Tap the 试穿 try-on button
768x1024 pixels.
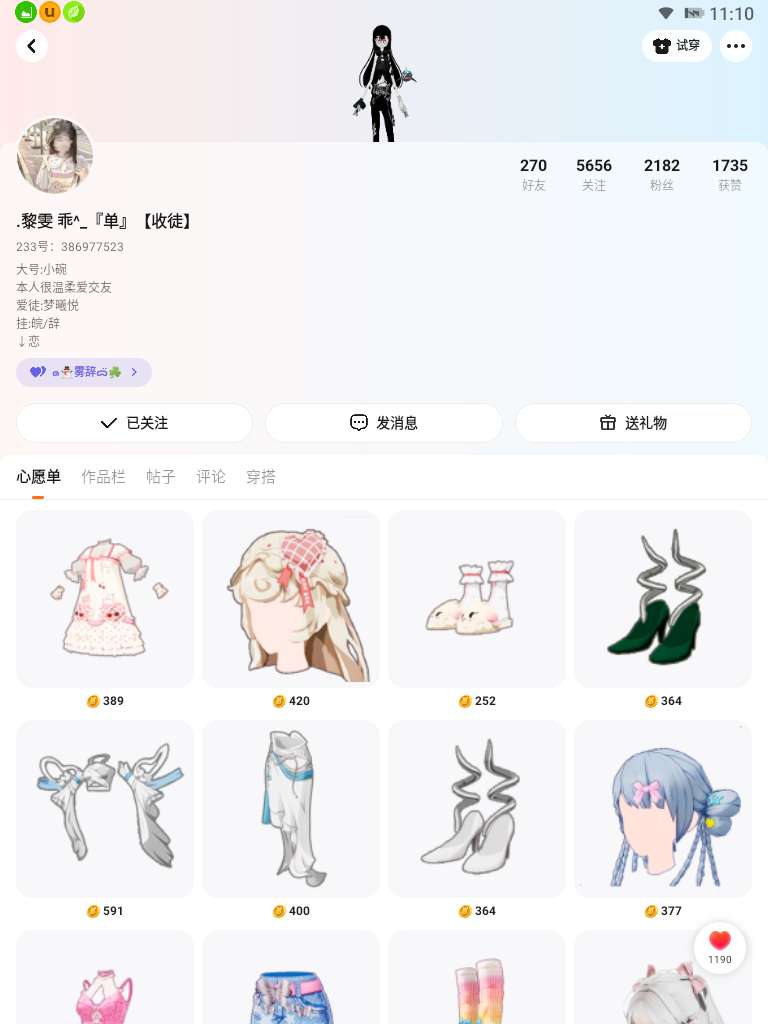click(x=677, y=46)
